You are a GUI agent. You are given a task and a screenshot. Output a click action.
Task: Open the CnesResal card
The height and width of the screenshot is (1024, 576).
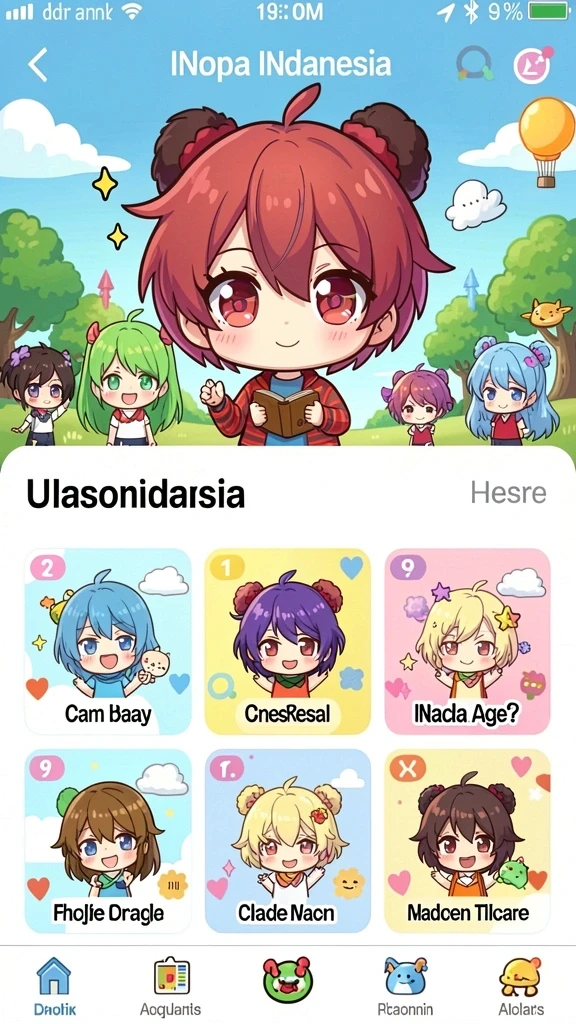point(287,641)
